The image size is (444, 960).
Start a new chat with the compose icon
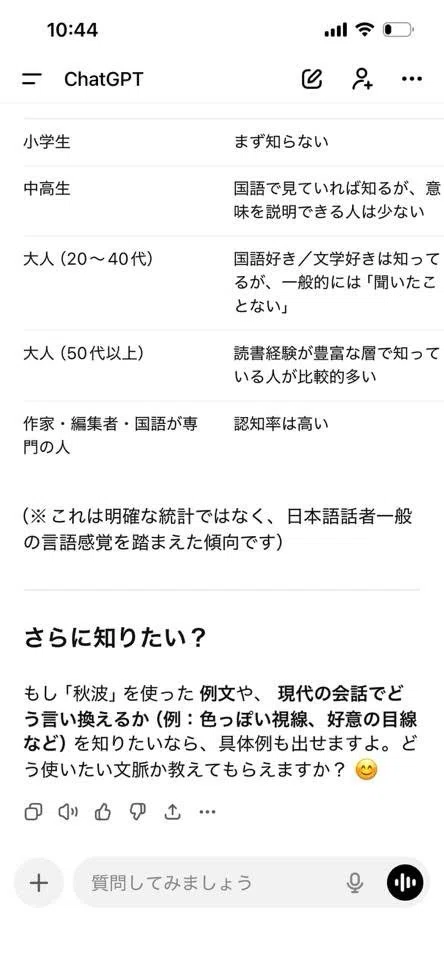pos(312,79)
